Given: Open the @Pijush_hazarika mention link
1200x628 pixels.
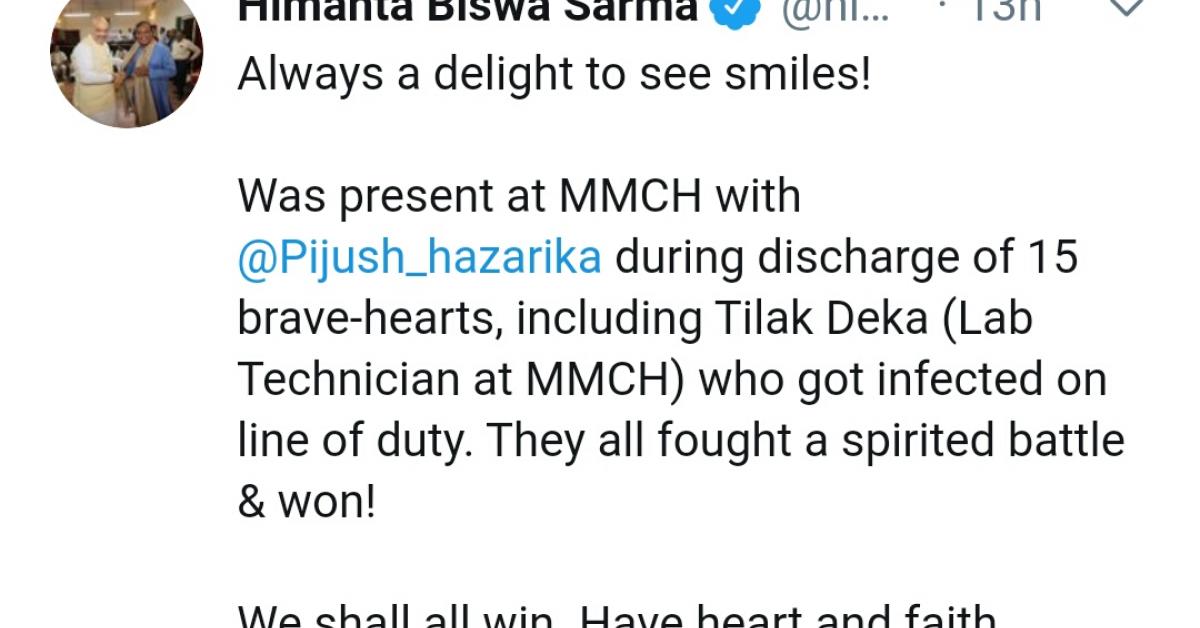Looking at the screenshot, I should [x=419, y=257].
